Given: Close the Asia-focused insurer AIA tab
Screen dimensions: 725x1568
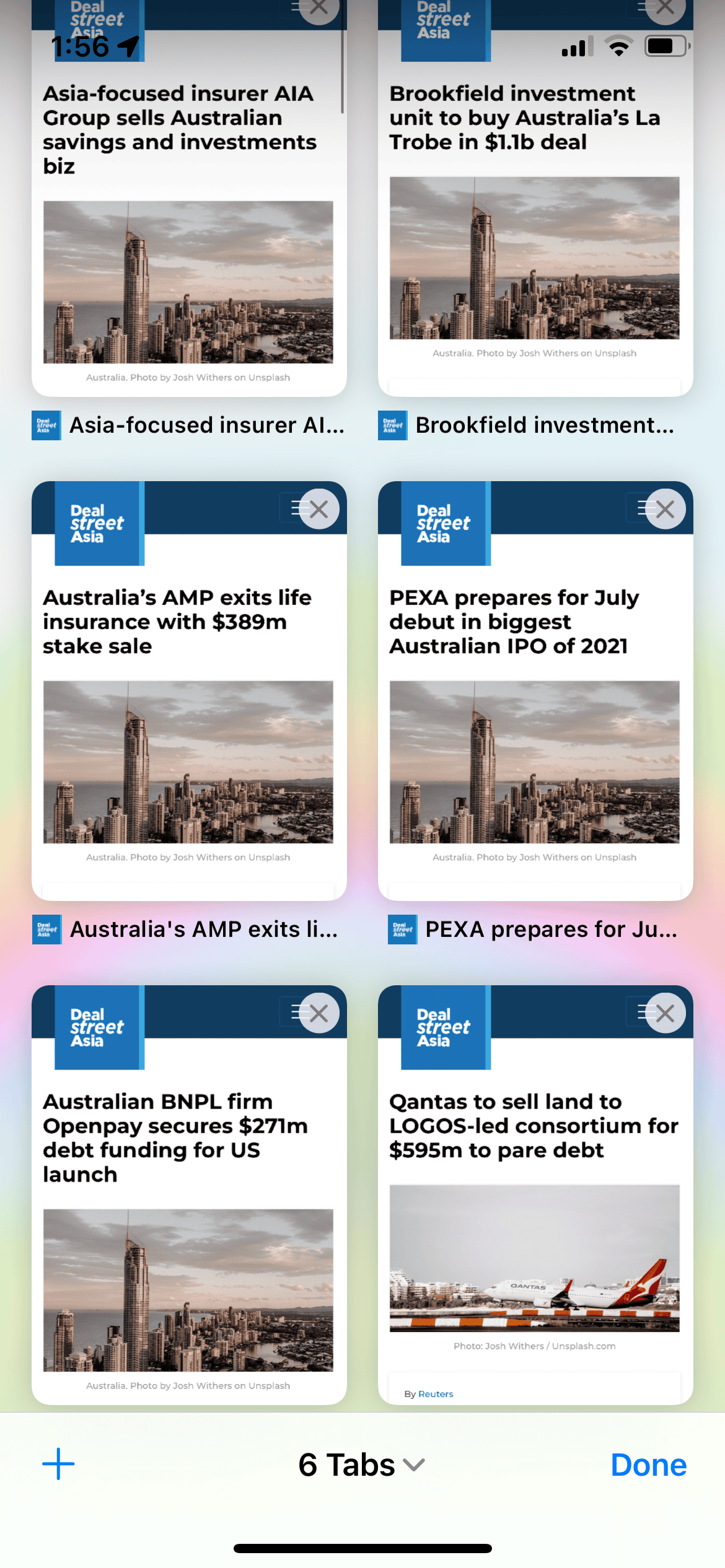Looking at the screenshot, I should [x=319, y=7].
